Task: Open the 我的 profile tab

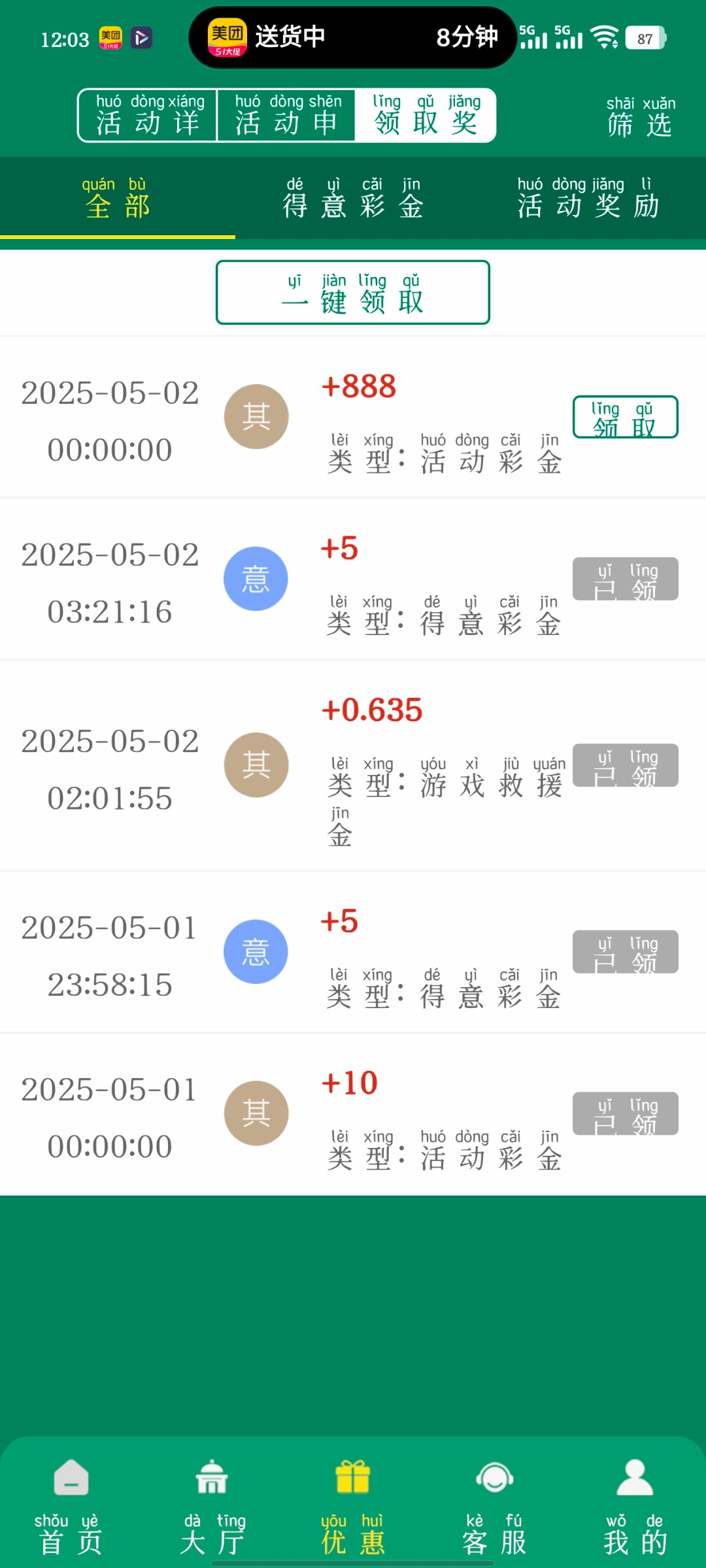Action: pyautogui.click(x=635, y=1506)
